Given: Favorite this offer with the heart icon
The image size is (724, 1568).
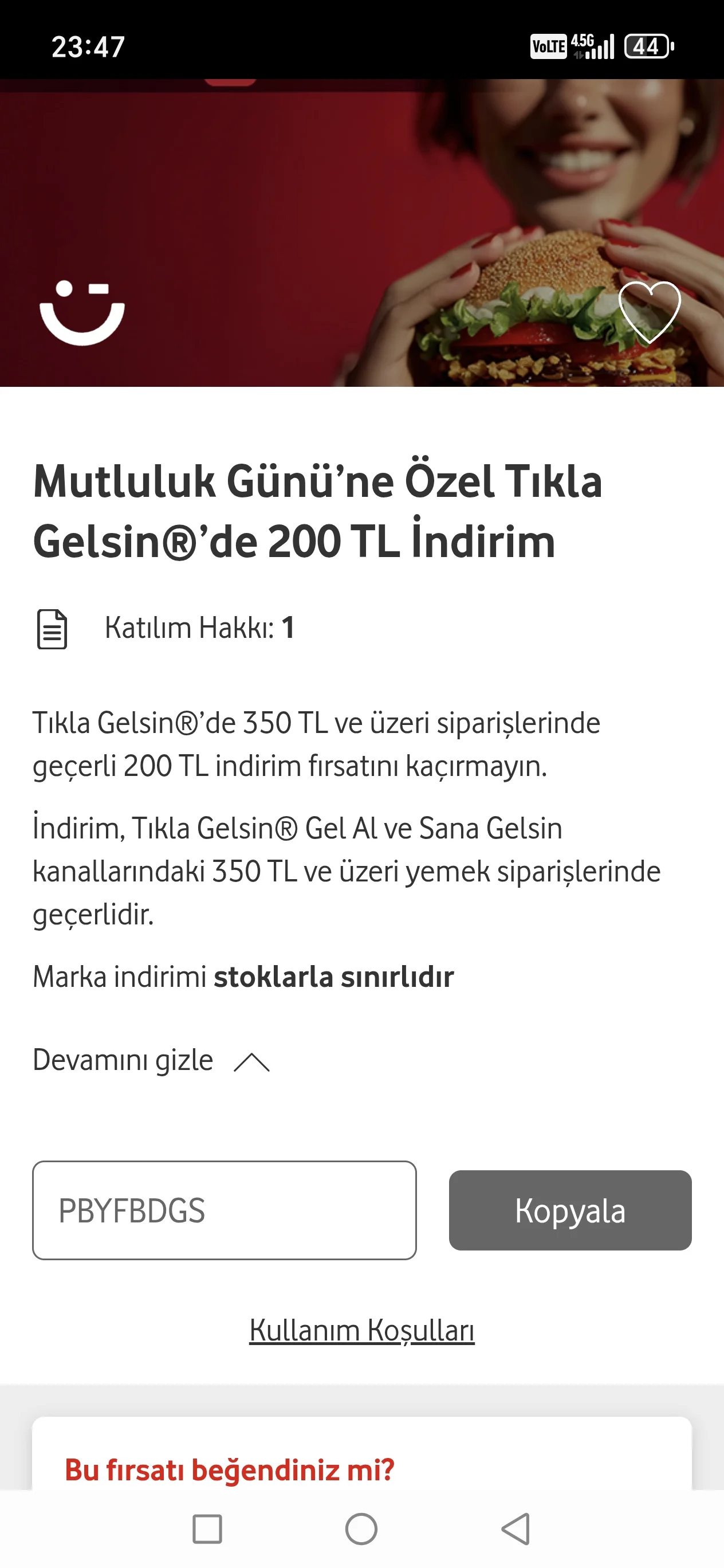Looking at the screenshot, I should 649,312.
